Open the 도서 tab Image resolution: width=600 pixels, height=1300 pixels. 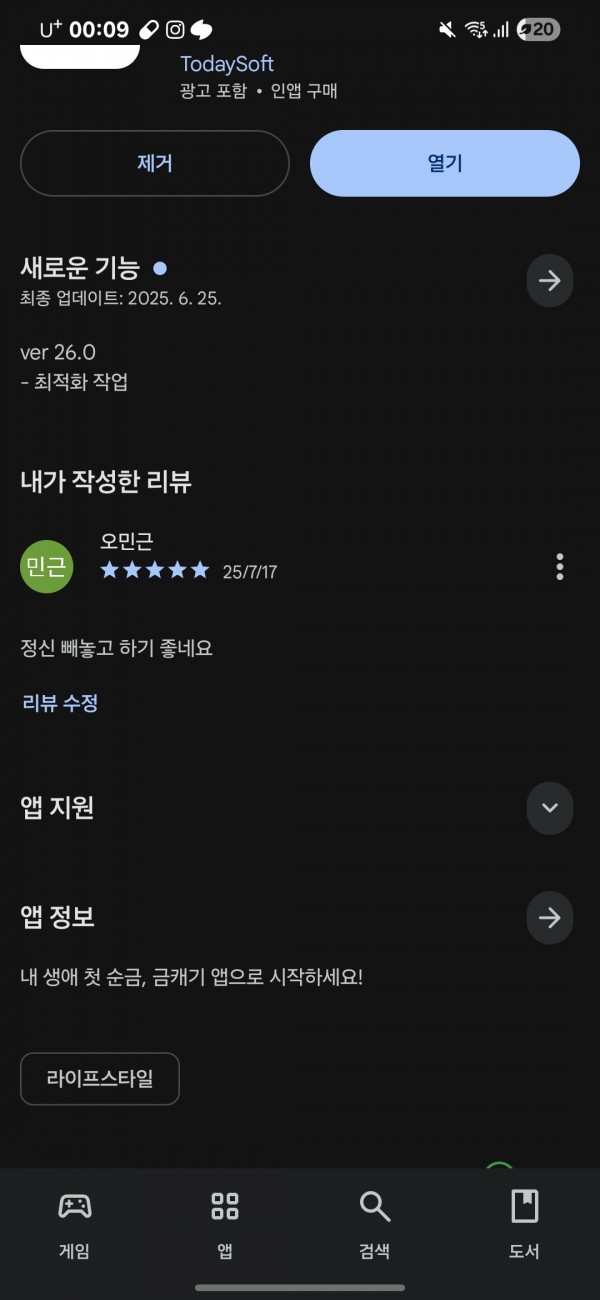(525, 1224)
